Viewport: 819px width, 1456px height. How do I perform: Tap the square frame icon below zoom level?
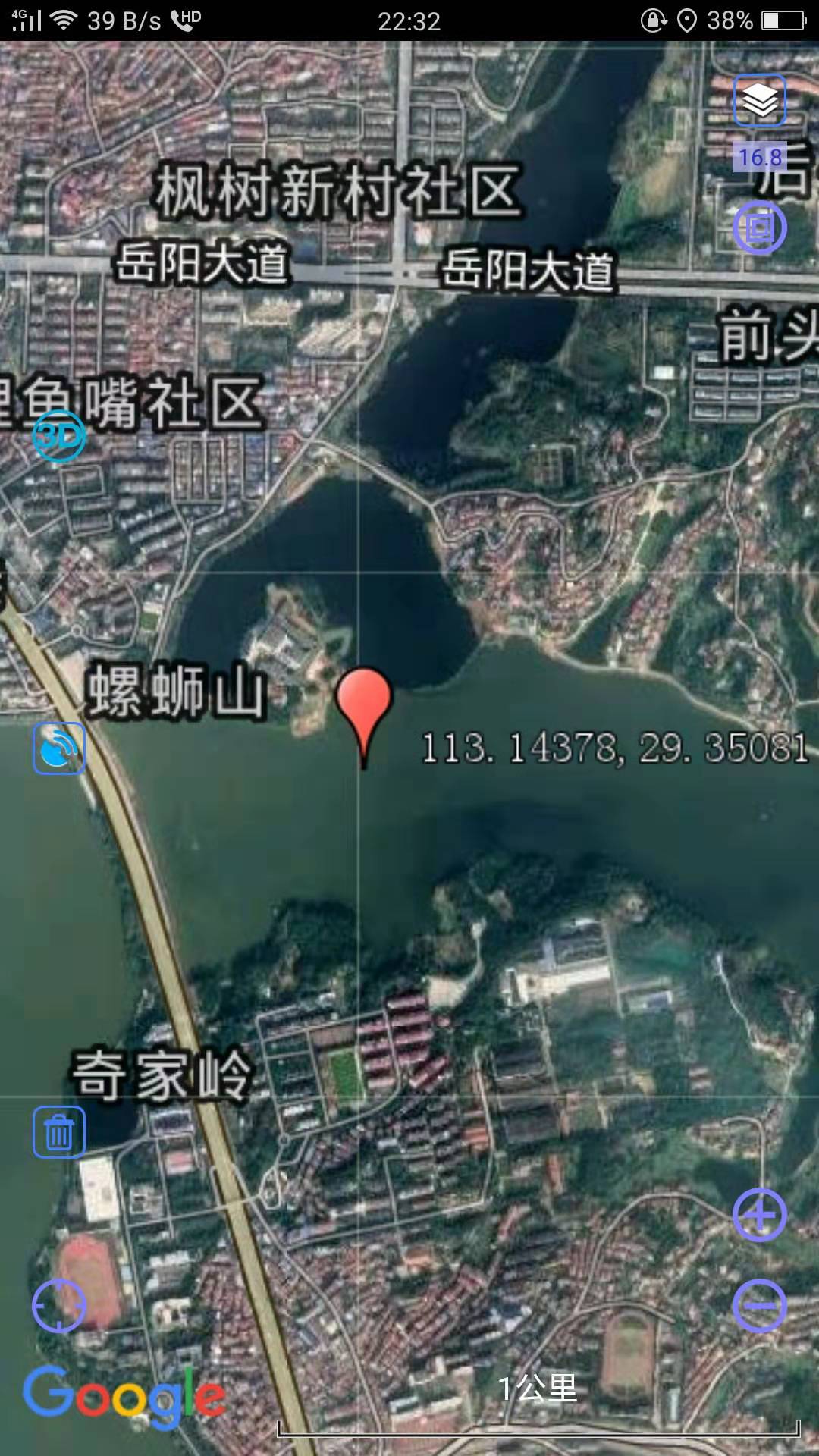[759, 227]
